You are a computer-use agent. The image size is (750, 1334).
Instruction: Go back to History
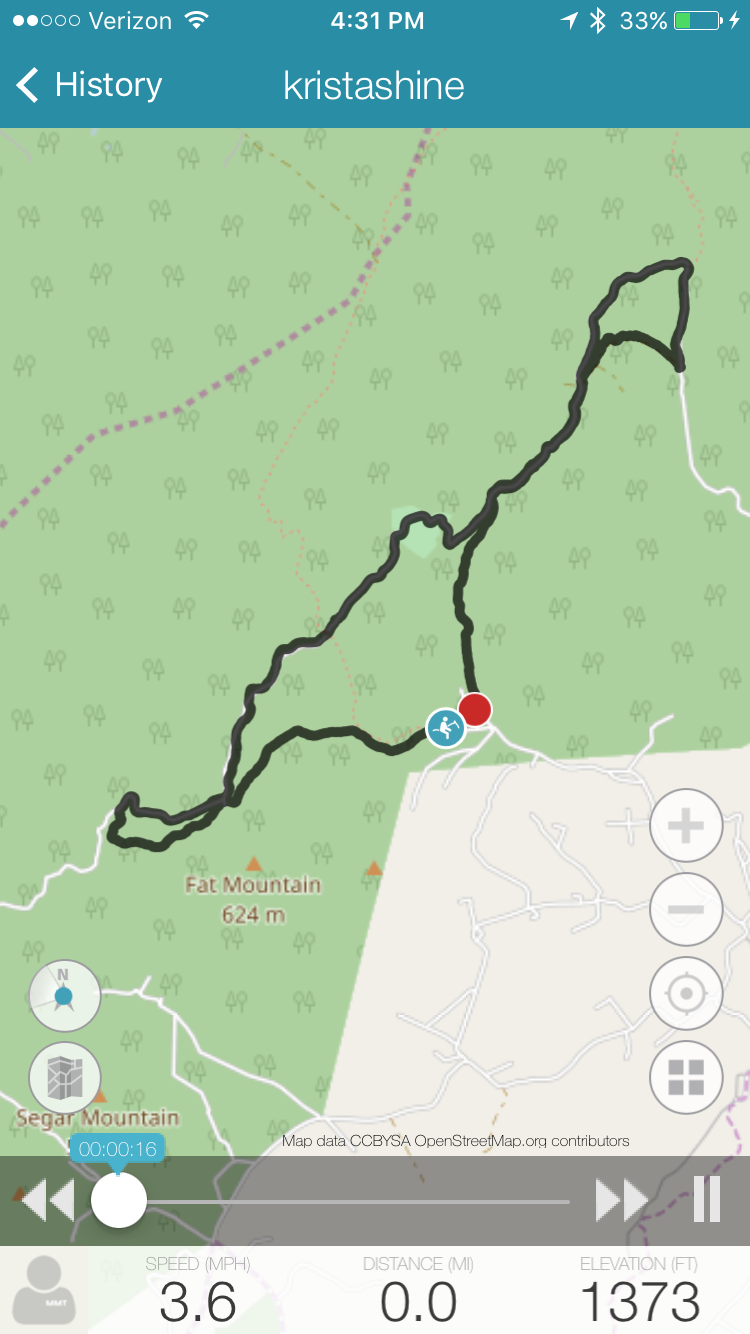[88, 85]
